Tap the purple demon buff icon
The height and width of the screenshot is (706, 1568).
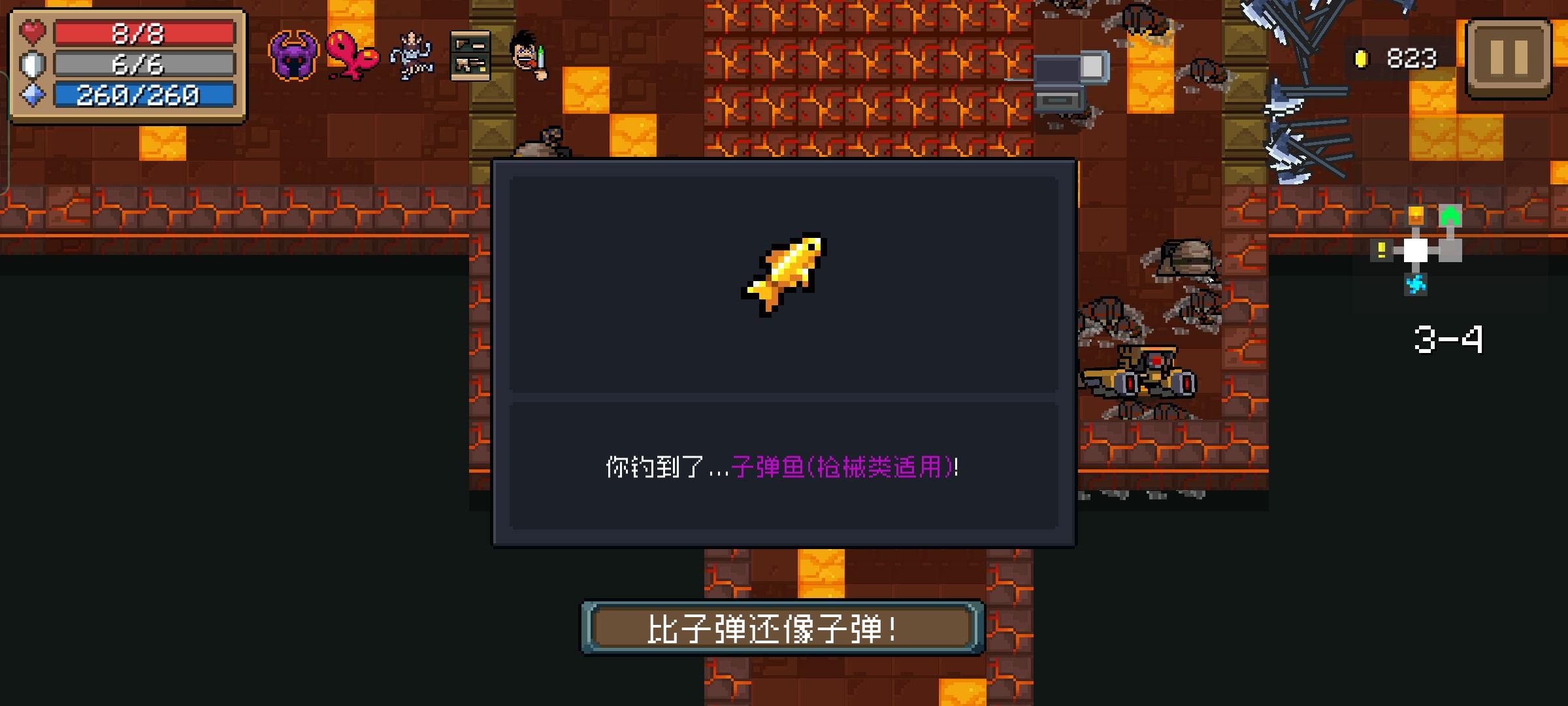(x=293, y=56)
